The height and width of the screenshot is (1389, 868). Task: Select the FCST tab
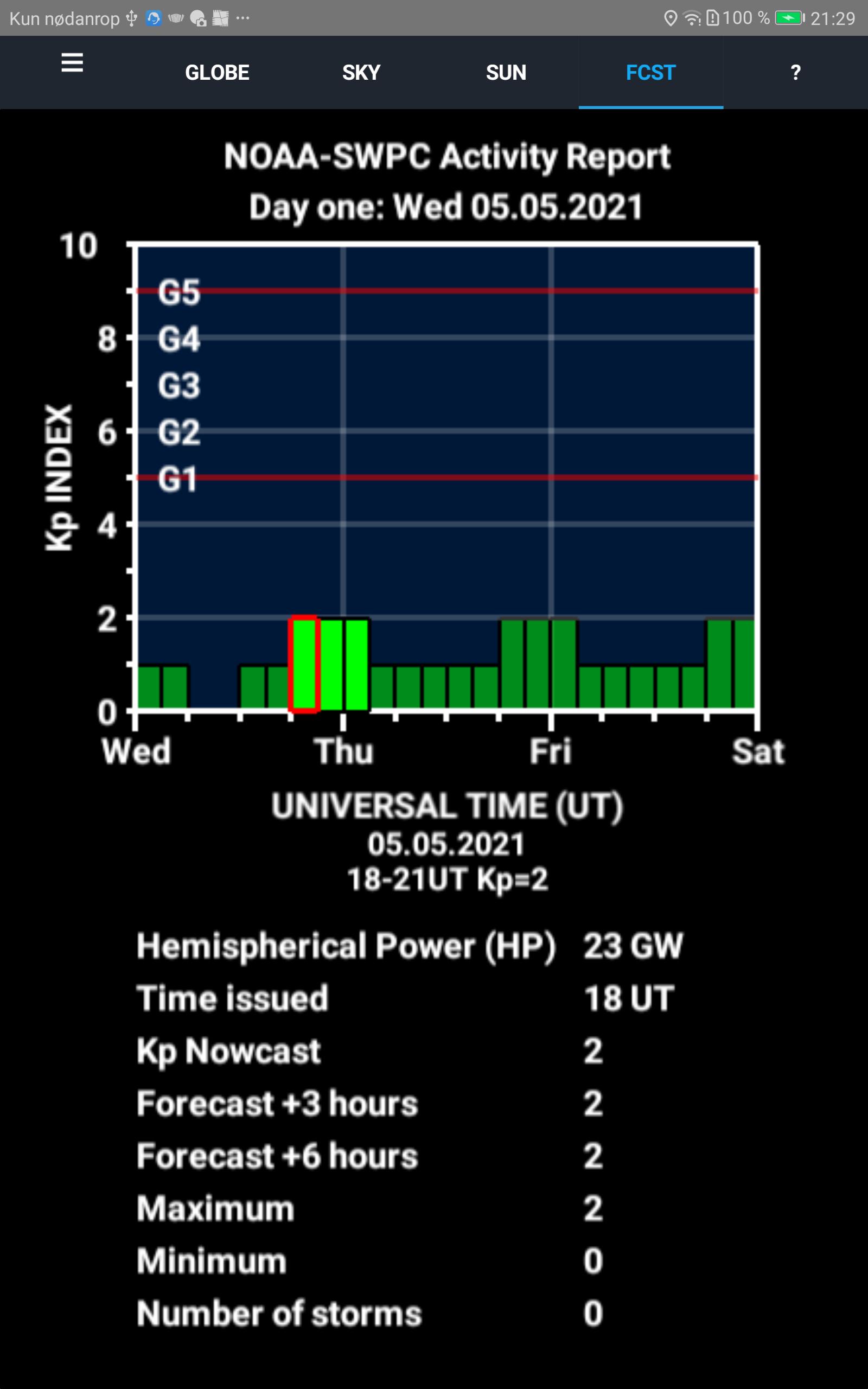pyautogui.click(x=650, y=72)
